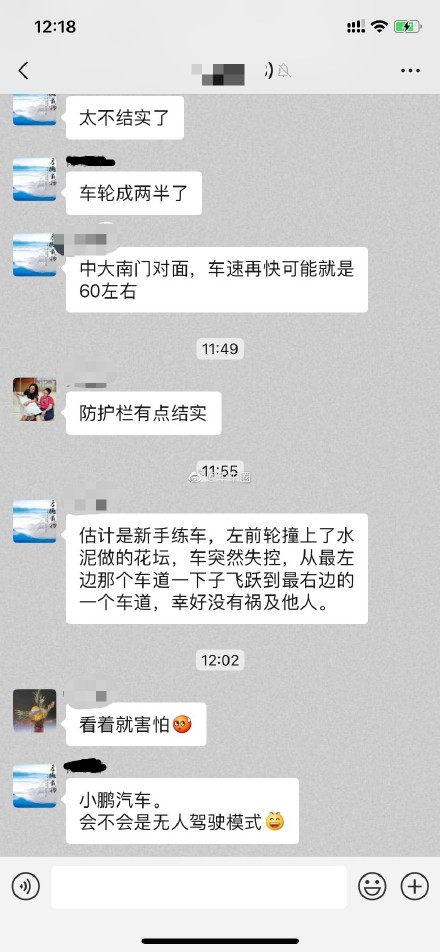The image size is (440, 952).
Task: View profile of sender of 小鹏汽车 message
Action: [35, 786]
